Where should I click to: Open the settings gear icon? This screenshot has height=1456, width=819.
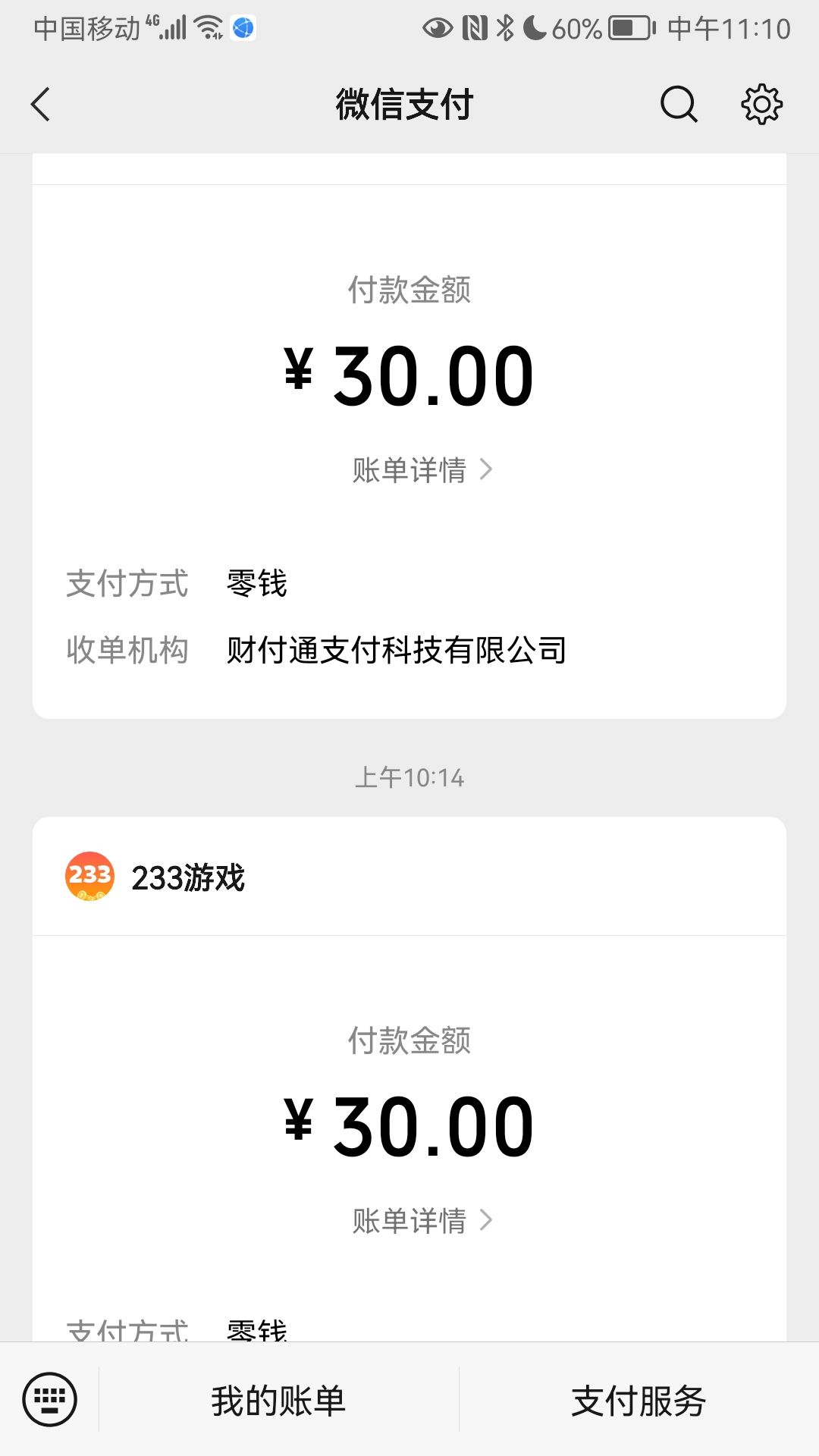(x=761, y=105)
